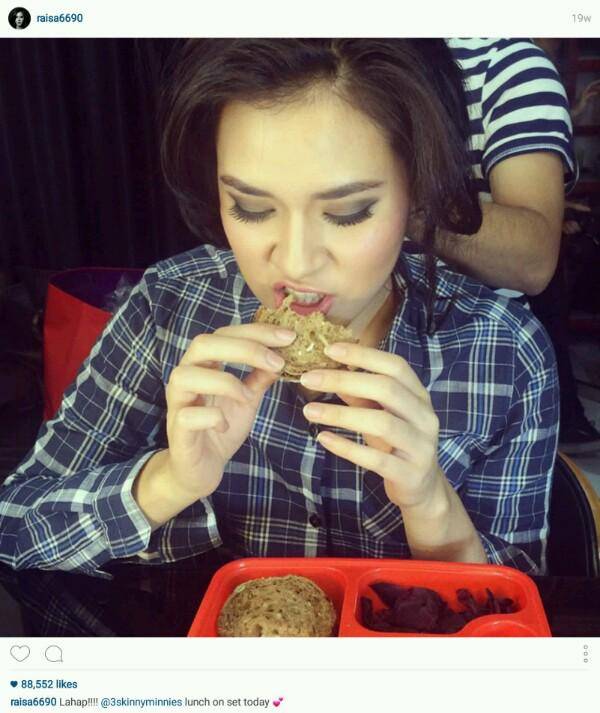Tap the raisa6690 username in the caption

click(30, 702)
